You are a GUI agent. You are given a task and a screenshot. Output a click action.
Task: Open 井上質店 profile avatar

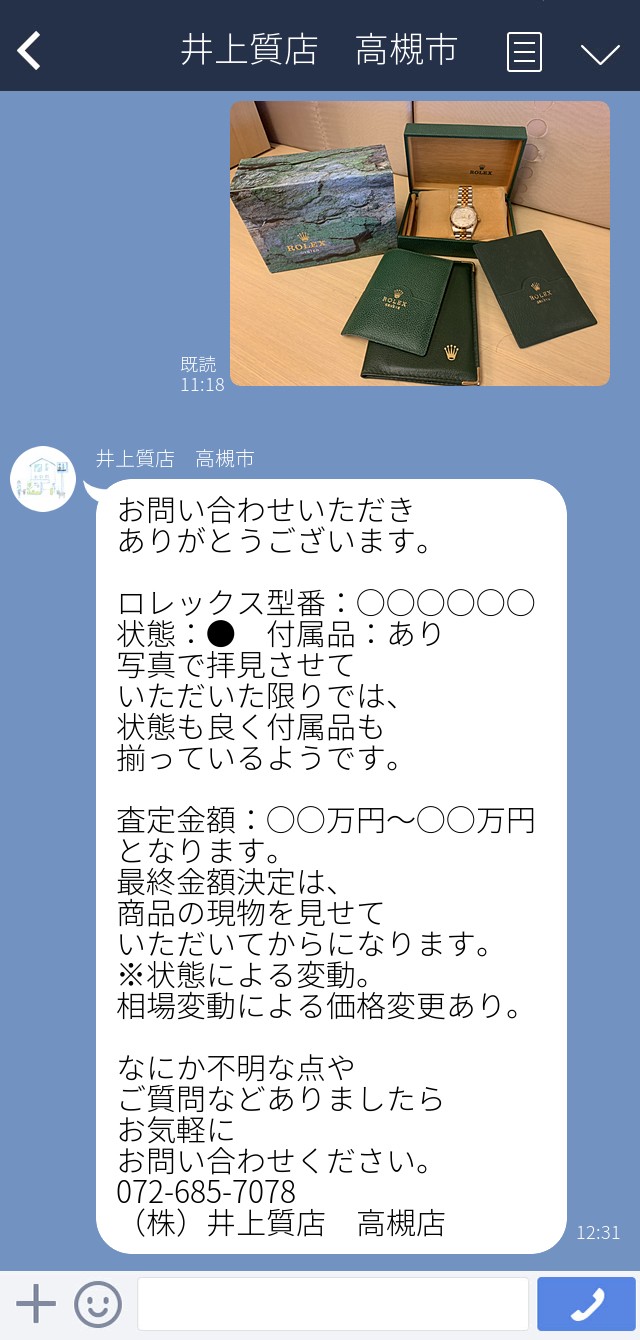tap(43, 479)
